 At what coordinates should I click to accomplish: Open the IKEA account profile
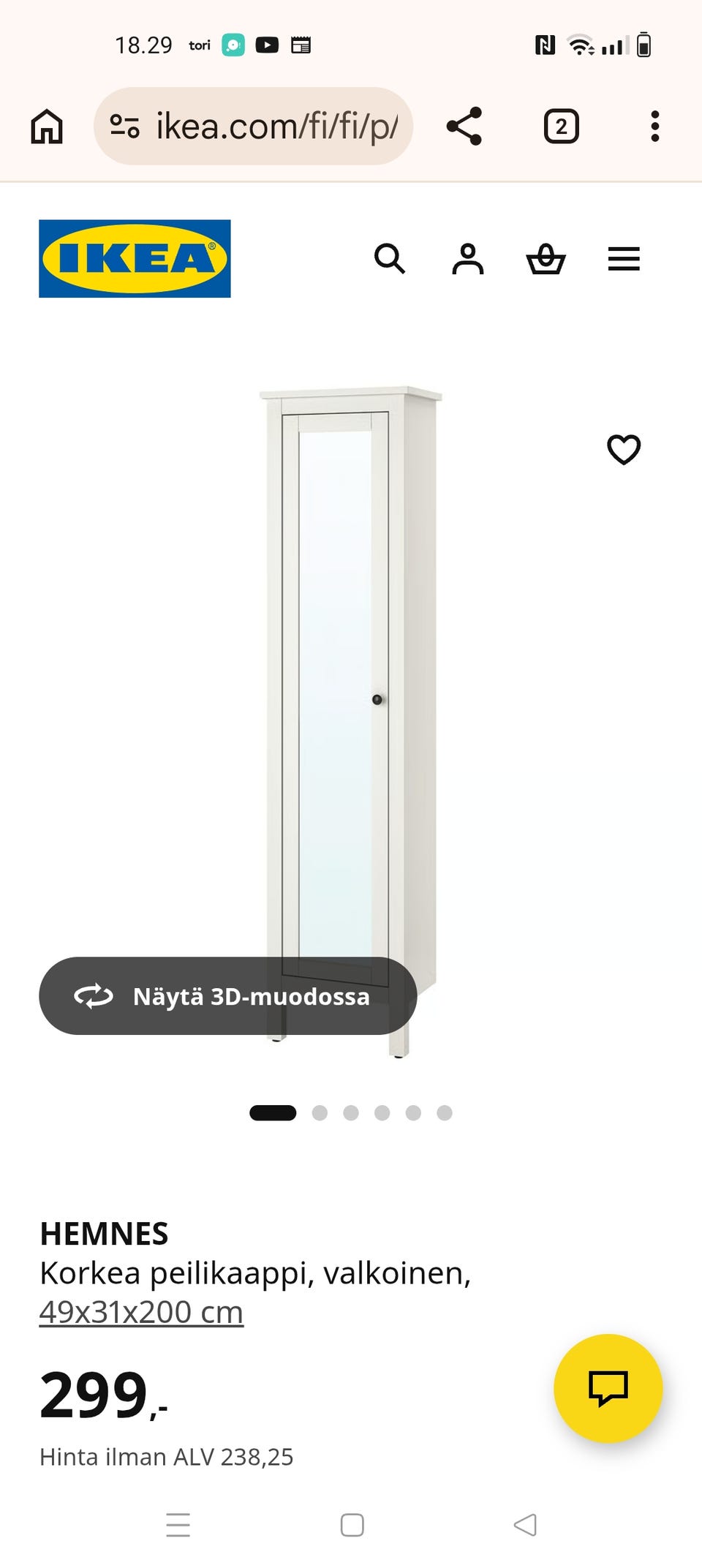(x=468, y=259)
